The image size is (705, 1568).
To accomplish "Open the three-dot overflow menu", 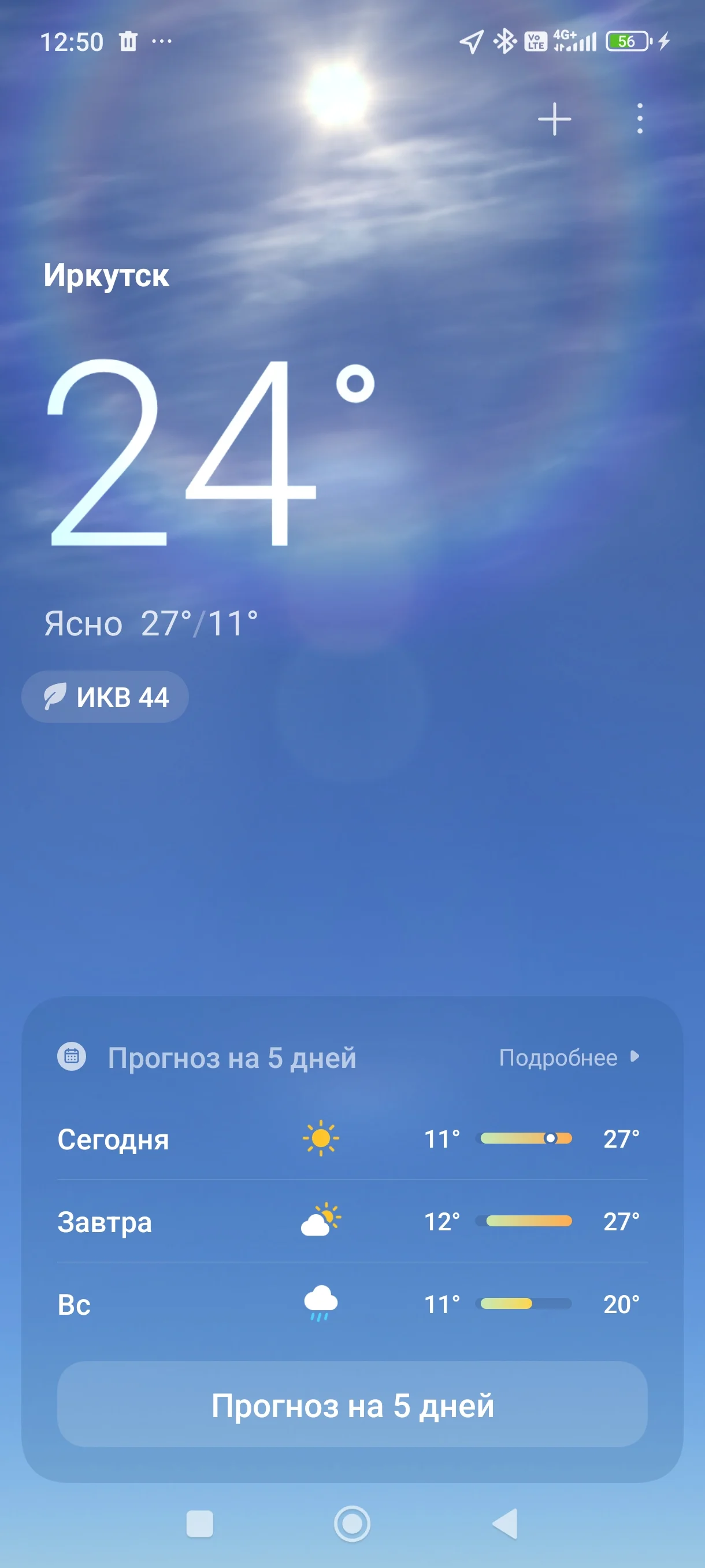I will coord(639,117).
